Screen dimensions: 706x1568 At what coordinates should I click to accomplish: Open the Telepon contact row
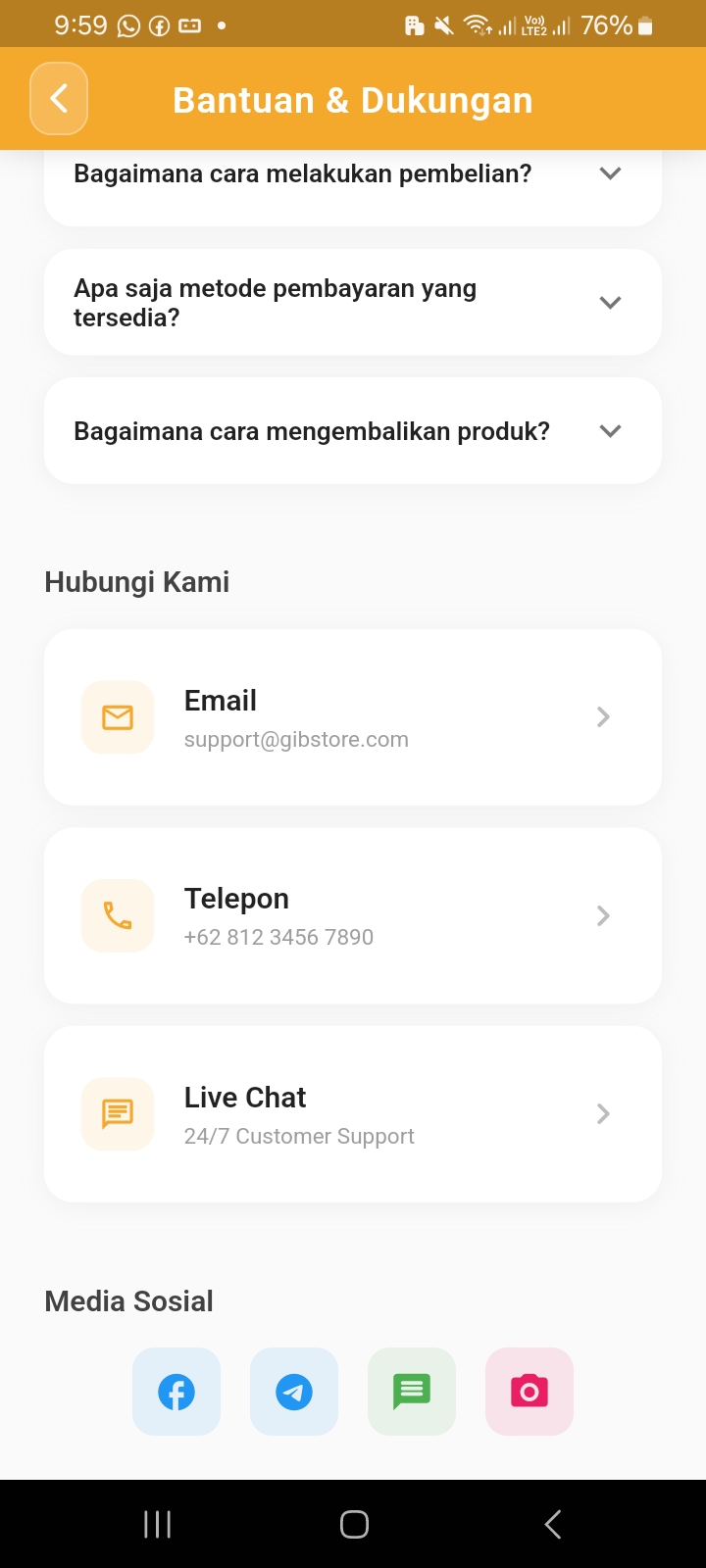pos(353,915)
